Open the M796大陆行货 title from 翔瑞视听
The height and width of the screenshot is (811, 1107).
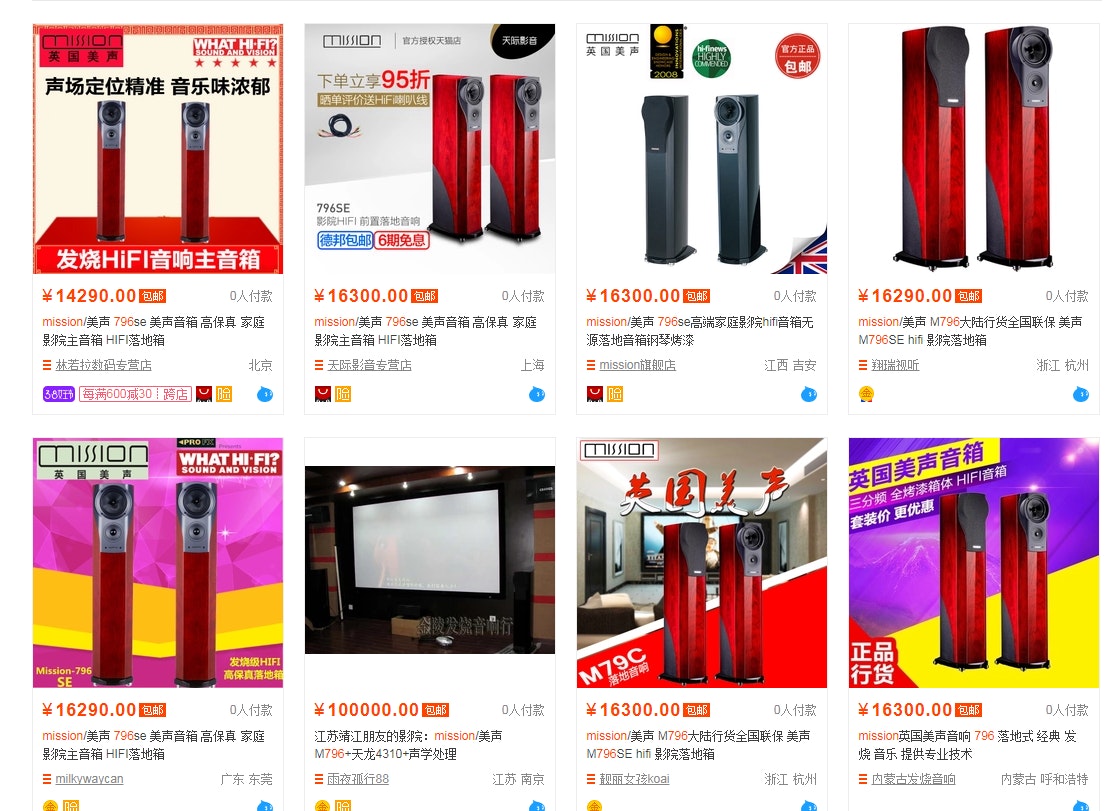(969, 331)
